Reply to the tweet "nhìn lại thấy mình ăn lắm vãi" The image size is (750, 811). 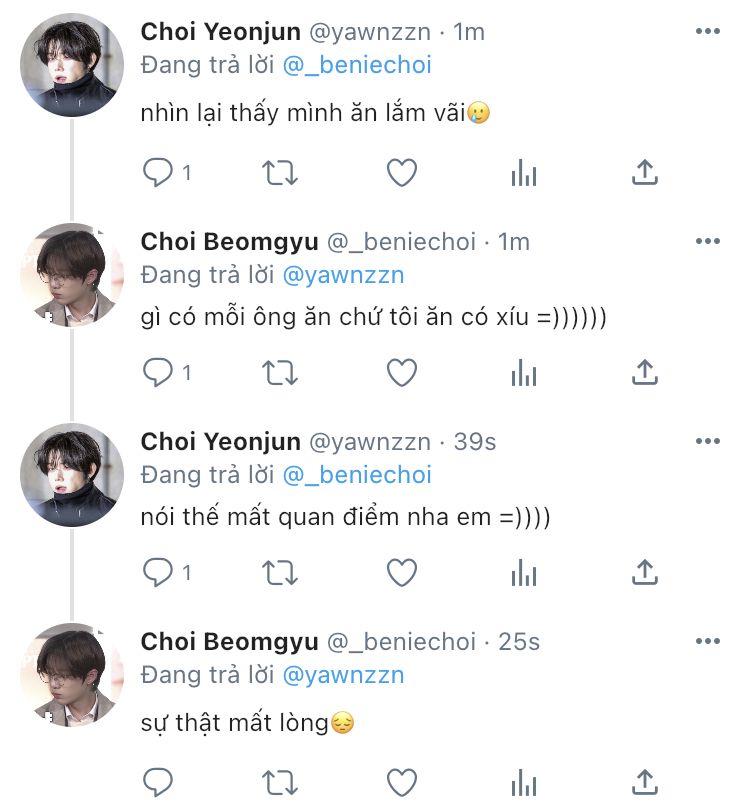pos(159,173)
